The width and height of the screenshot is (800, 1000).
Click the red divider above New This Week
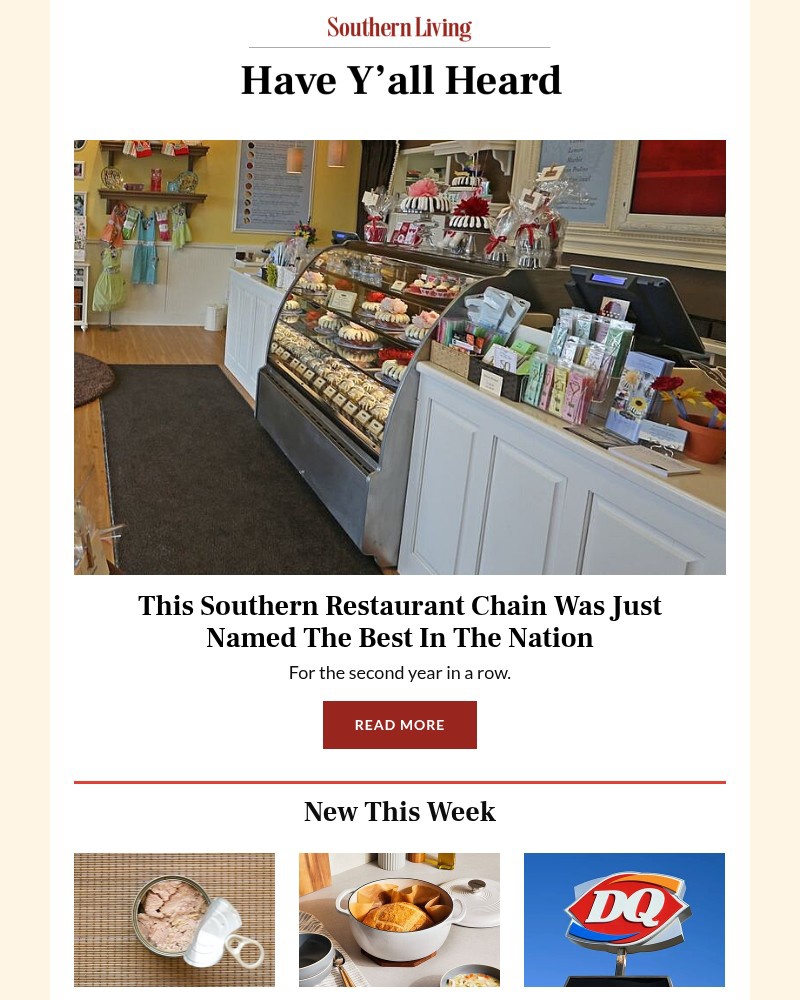[x=400, y=778]
